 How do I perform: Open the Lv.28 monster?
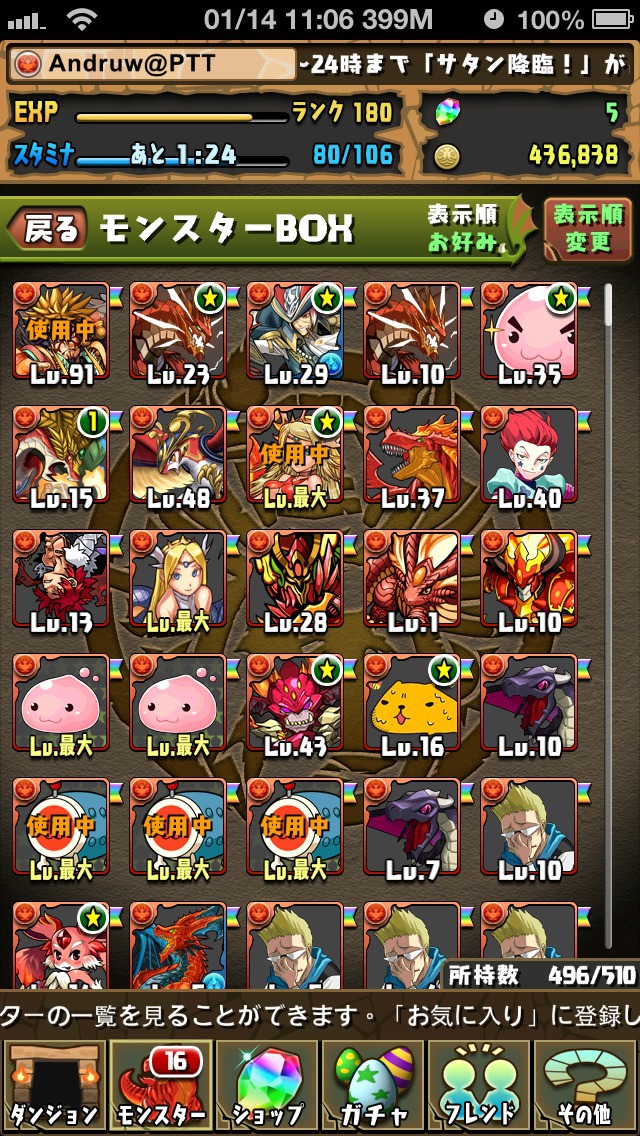coord(295,580)
